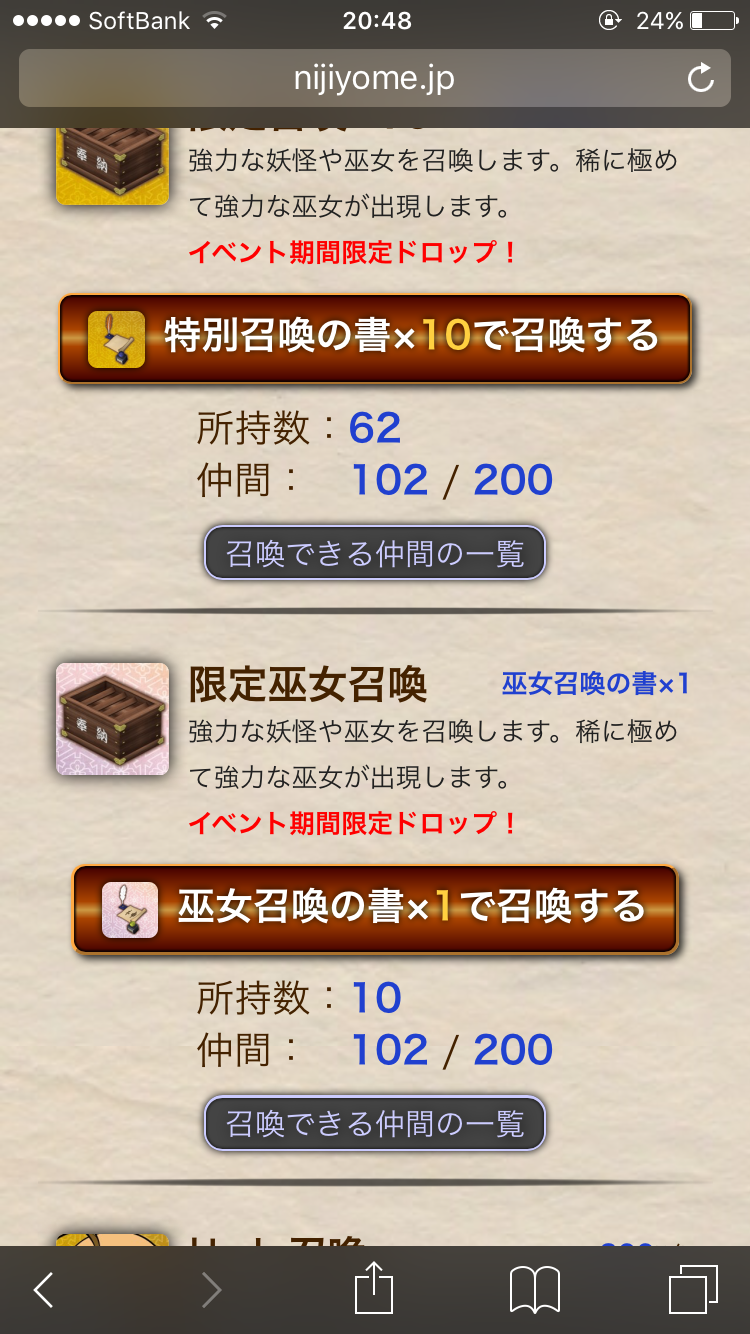Open 召喚できる仲間の一覧 under 所持数 10
This screenshot has width=750, height=1334.
(x=375, y=1123)
